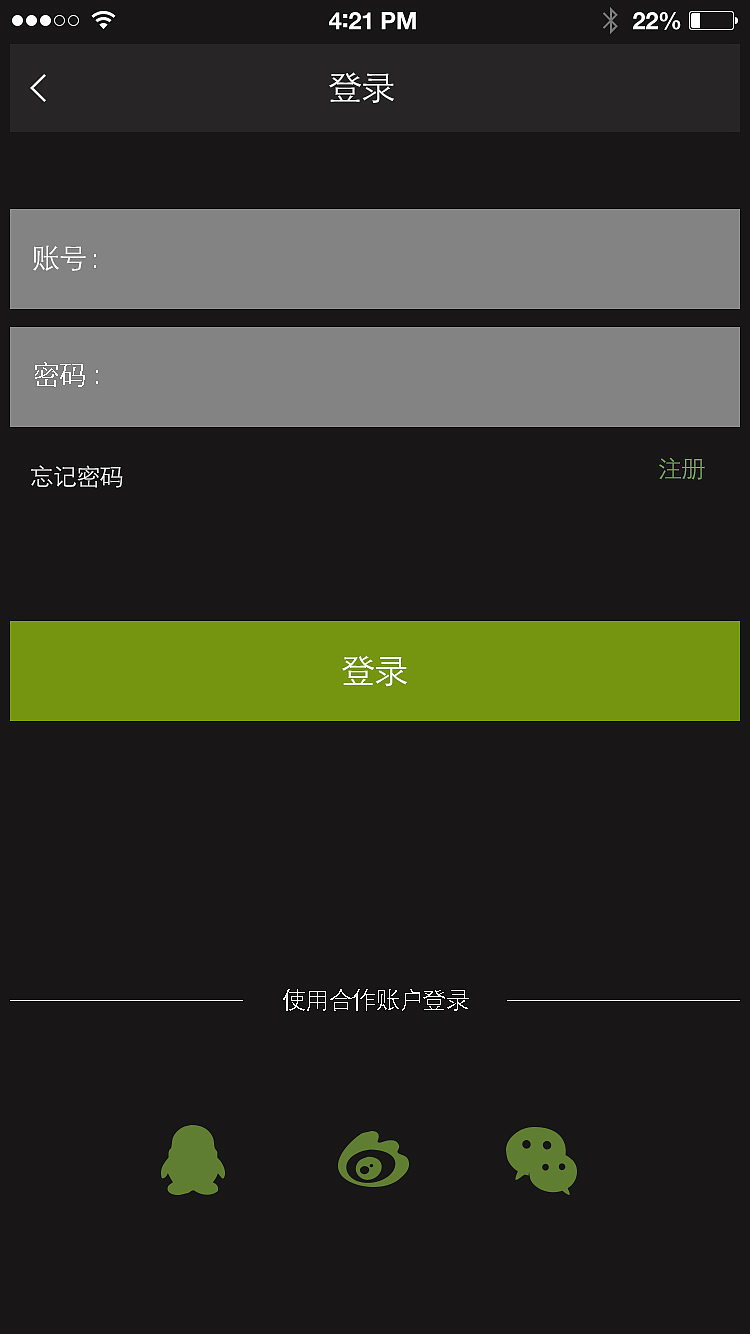The image size is (750, 1334).
Task: Tap the 使用合作账户登录 section label
Action: pos(374,1000)
